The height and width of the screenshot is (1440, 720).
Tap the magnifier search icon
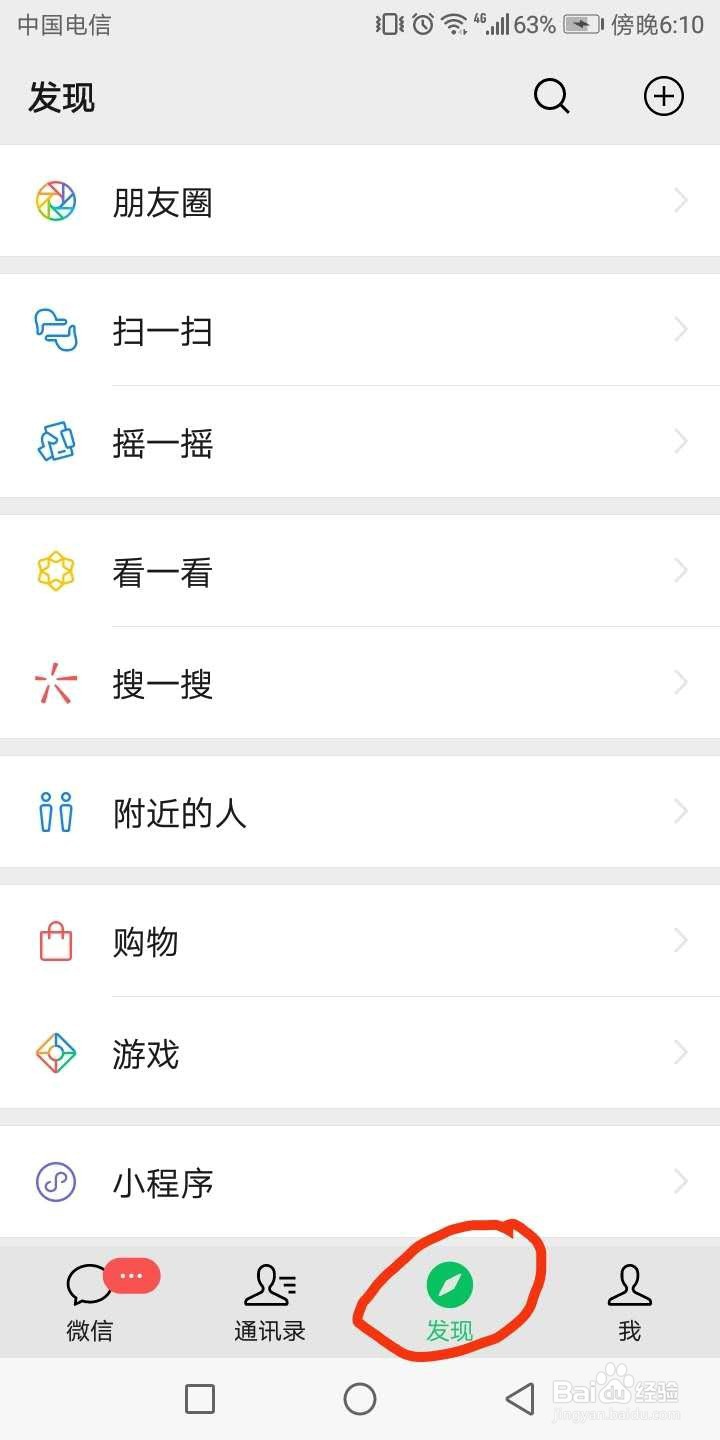tap(551, 96)
